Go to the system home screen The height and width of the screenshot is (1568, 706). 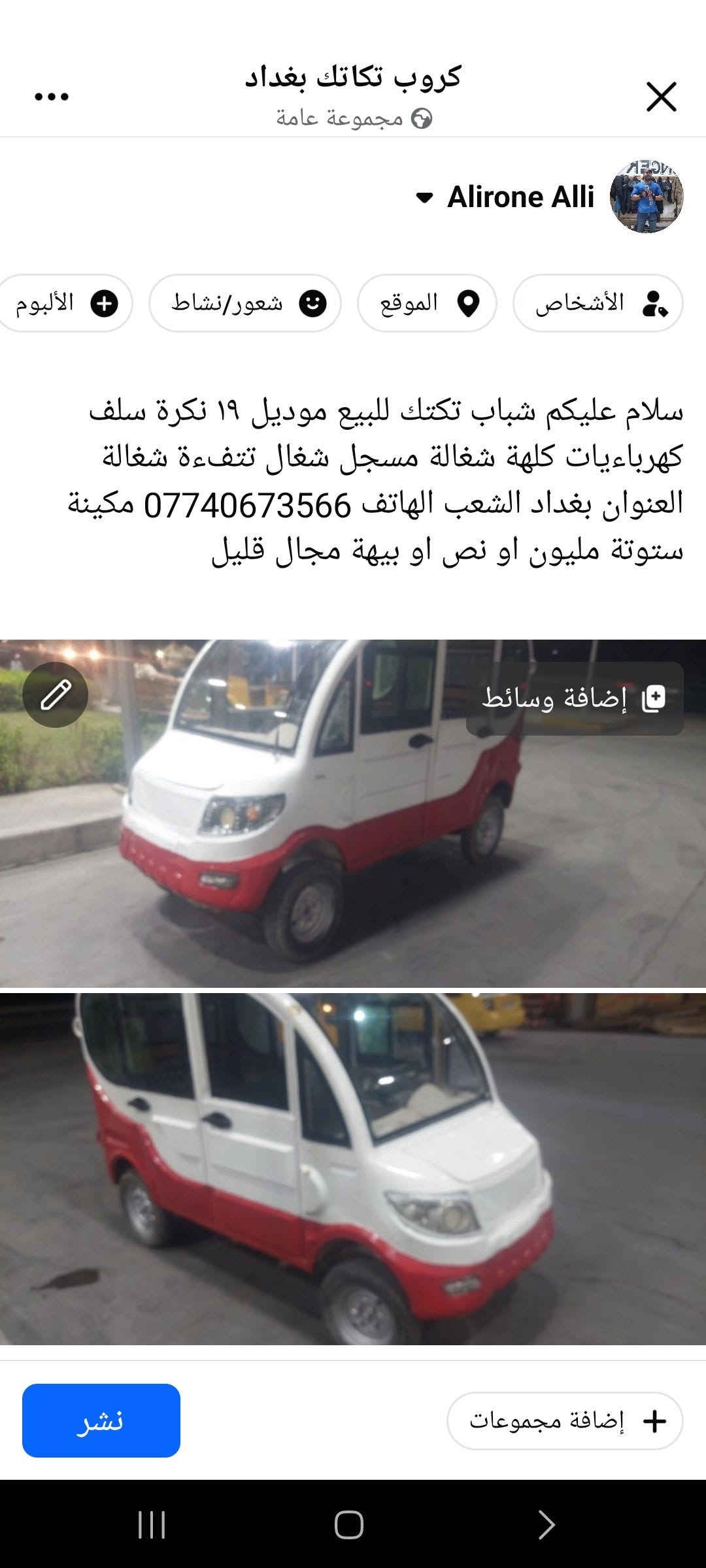[349, 1525]
